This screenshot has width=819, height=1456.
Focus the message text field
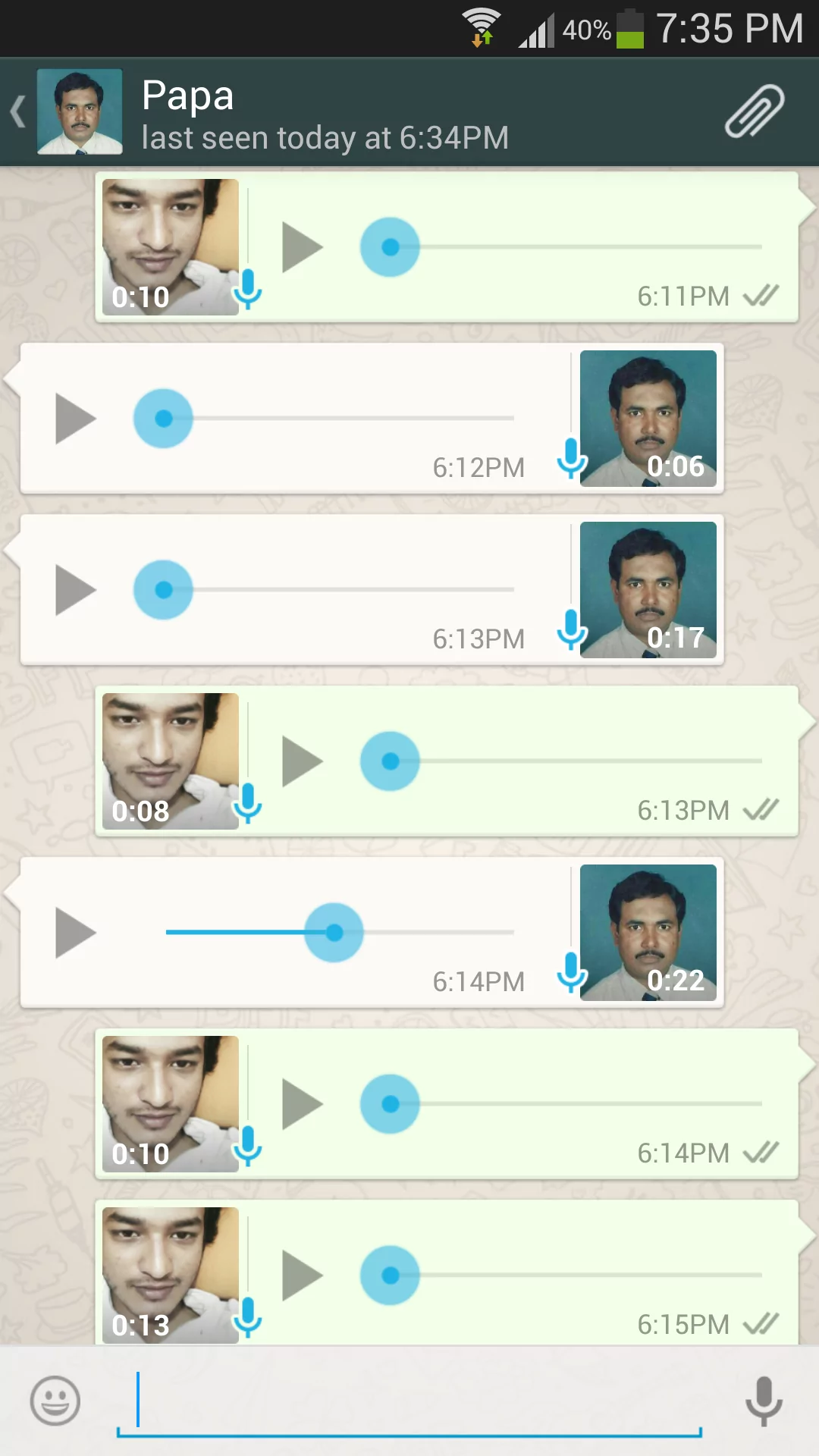(x=409, y=1401)
